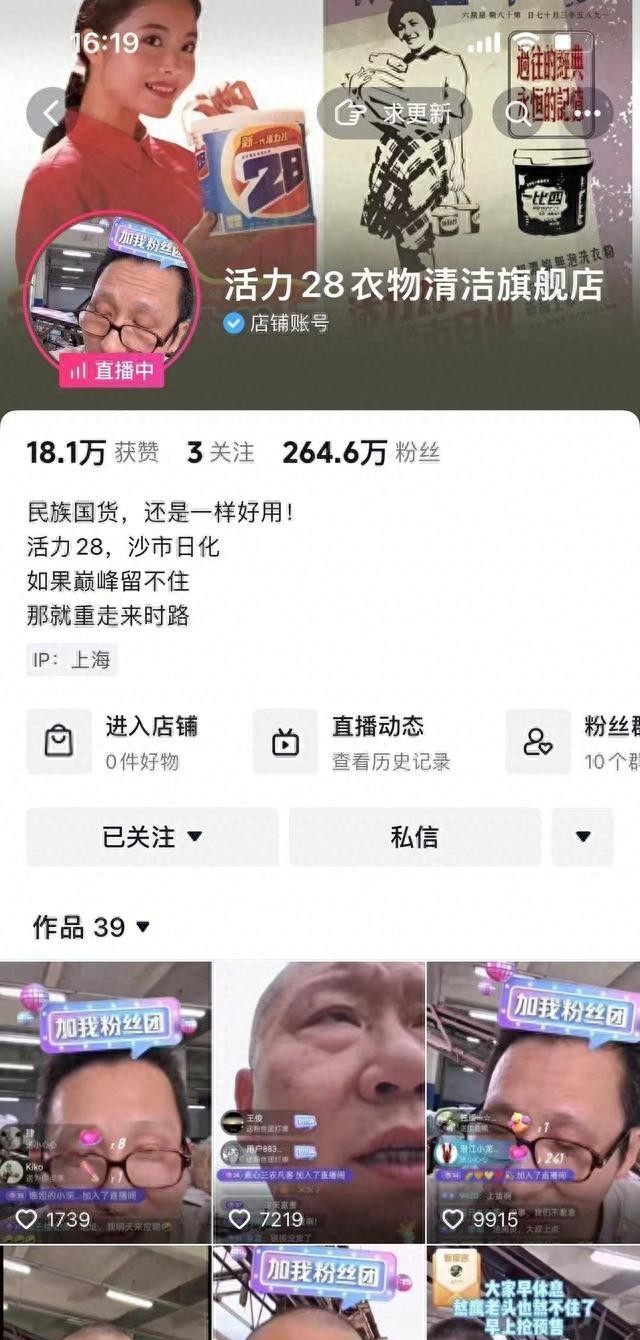
Task: Open the search icon in the header
Action: (518, 113)
